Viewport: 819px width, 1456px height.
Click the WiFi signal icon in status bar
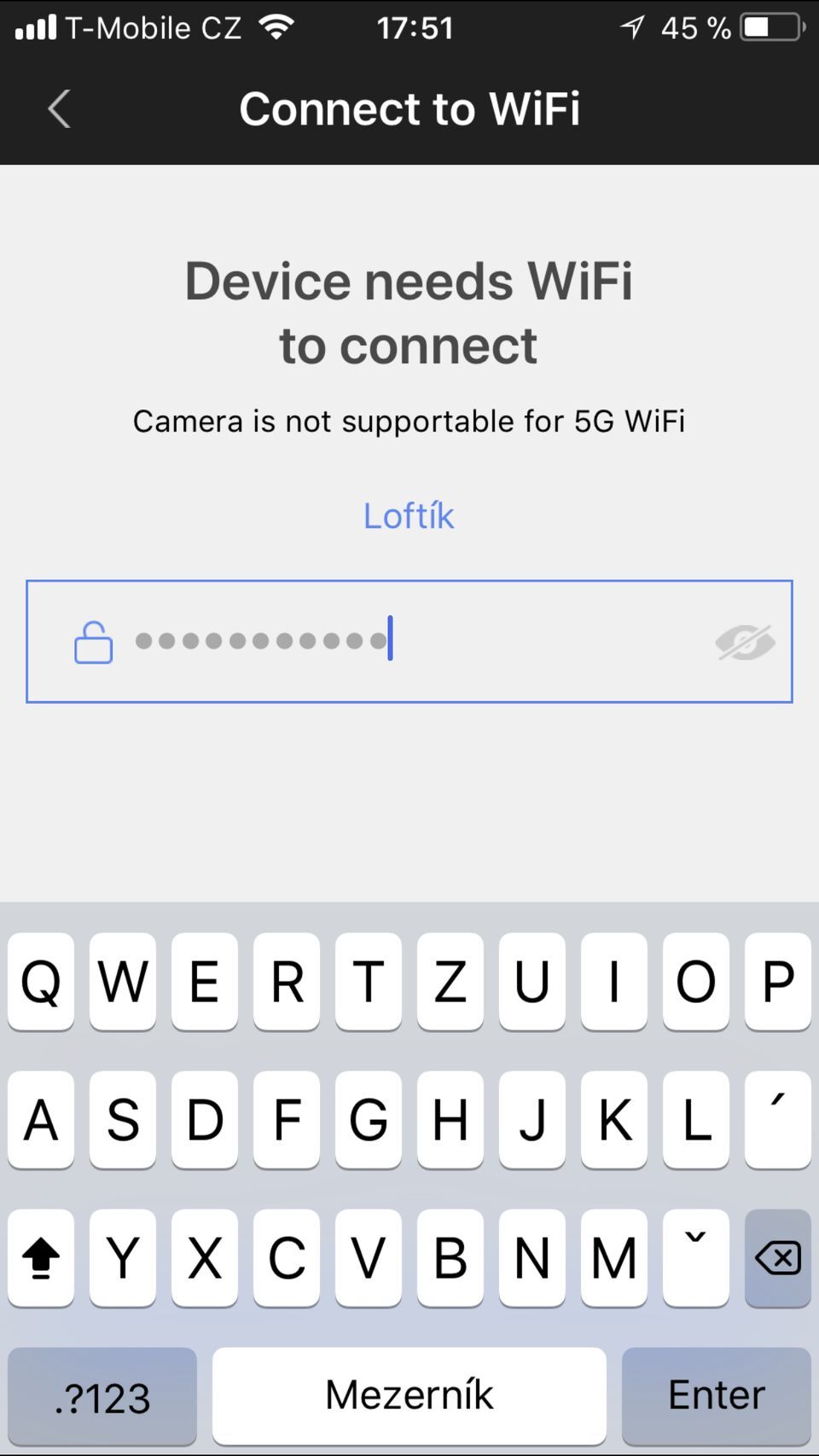click(276, 26)
